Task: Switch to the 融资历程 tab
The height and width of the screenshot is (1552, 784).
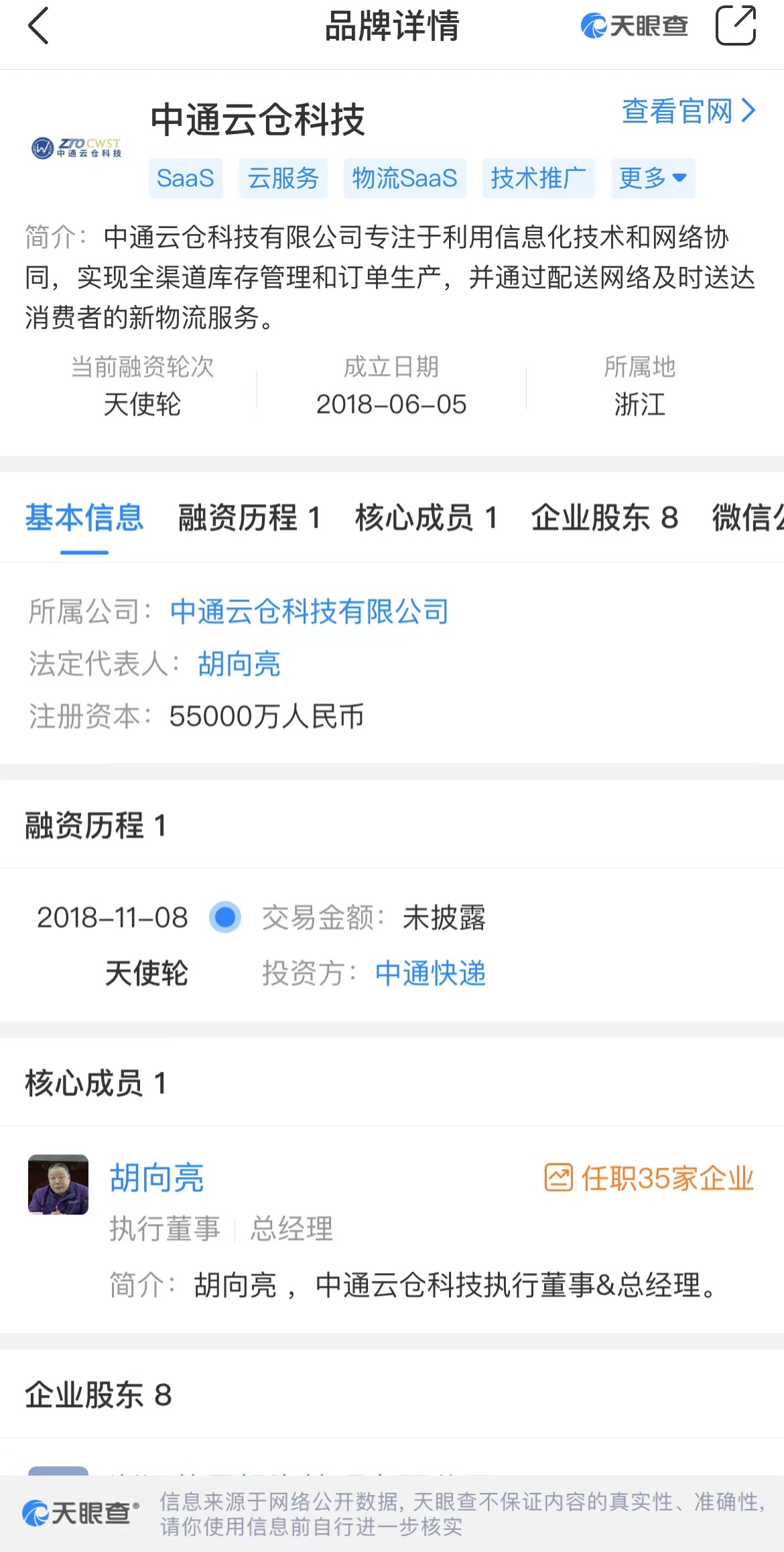Action: 249,518
